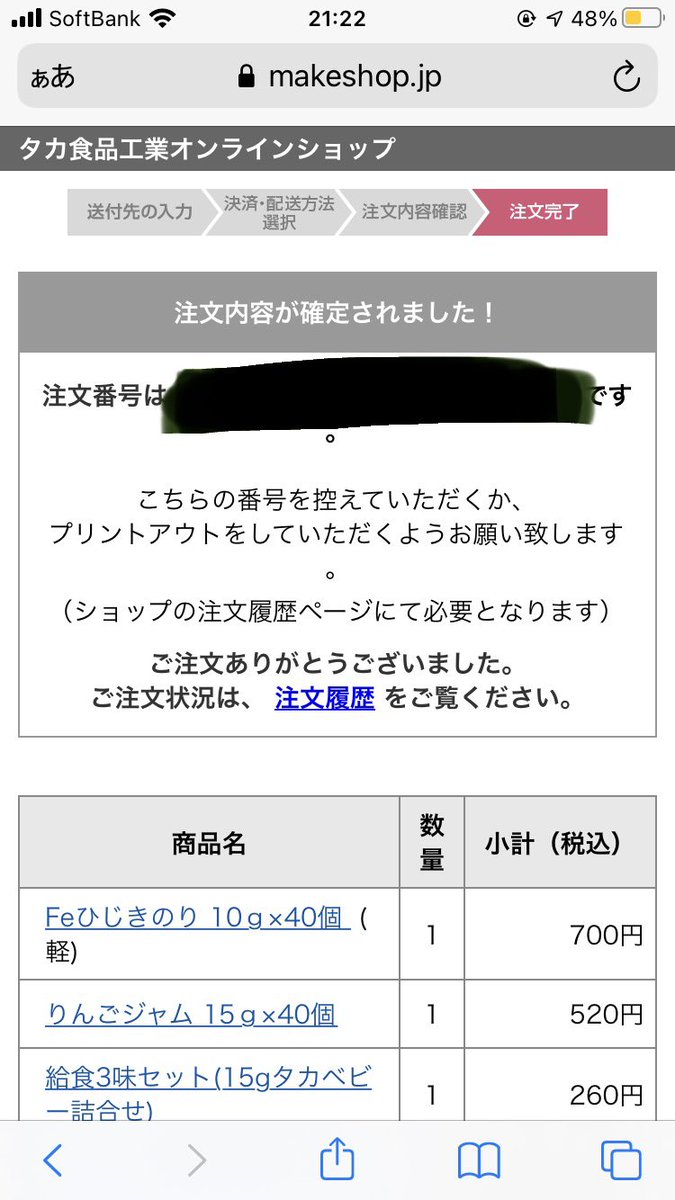The image size is (675, 1200).
Task: Go back to the previous page
Action: (53, 1160)
